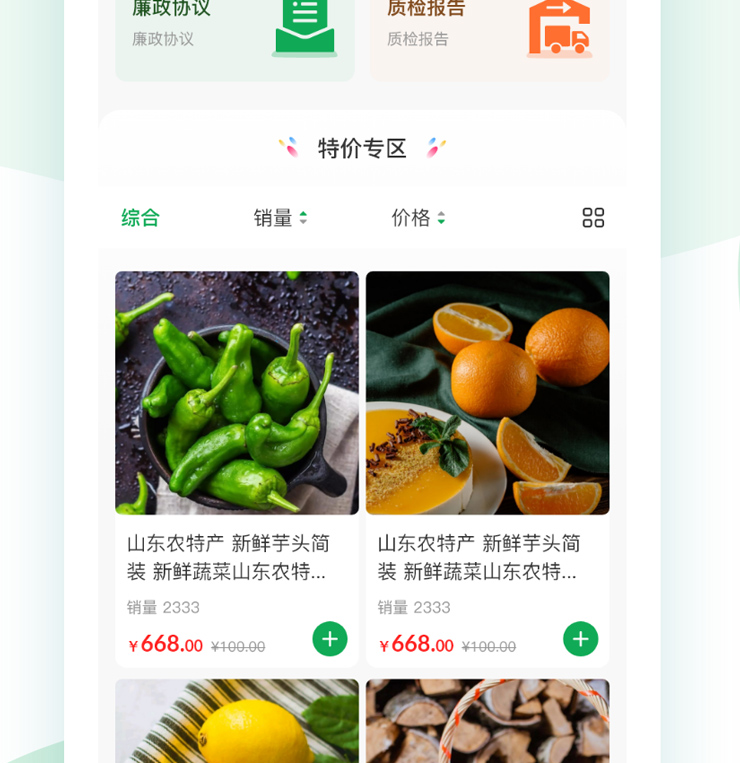
Task: Select the 综合 sort tab
Action: click(141, 218)
